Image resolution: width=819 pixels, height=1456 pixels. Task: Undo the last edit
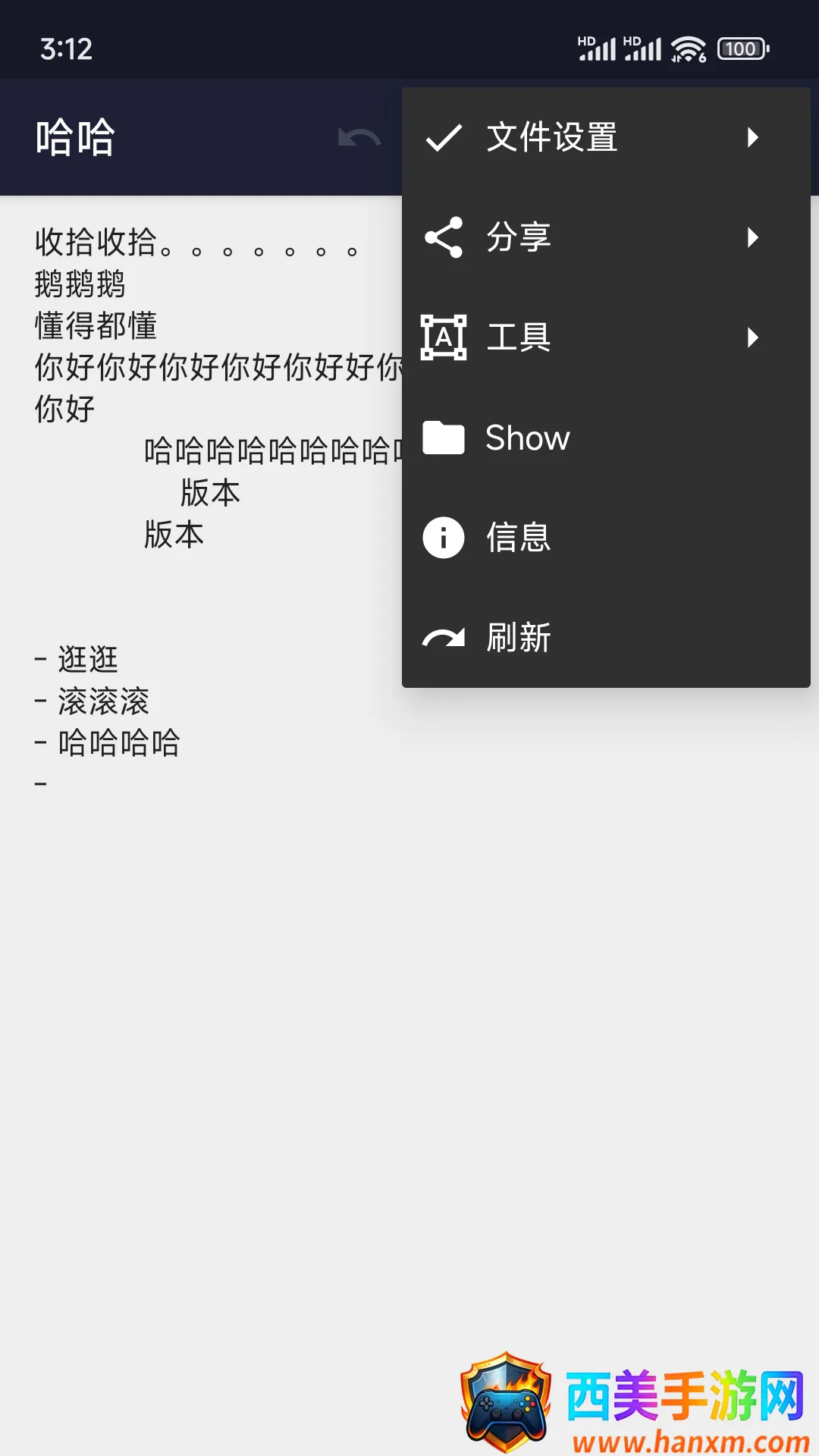pos(359,137)
